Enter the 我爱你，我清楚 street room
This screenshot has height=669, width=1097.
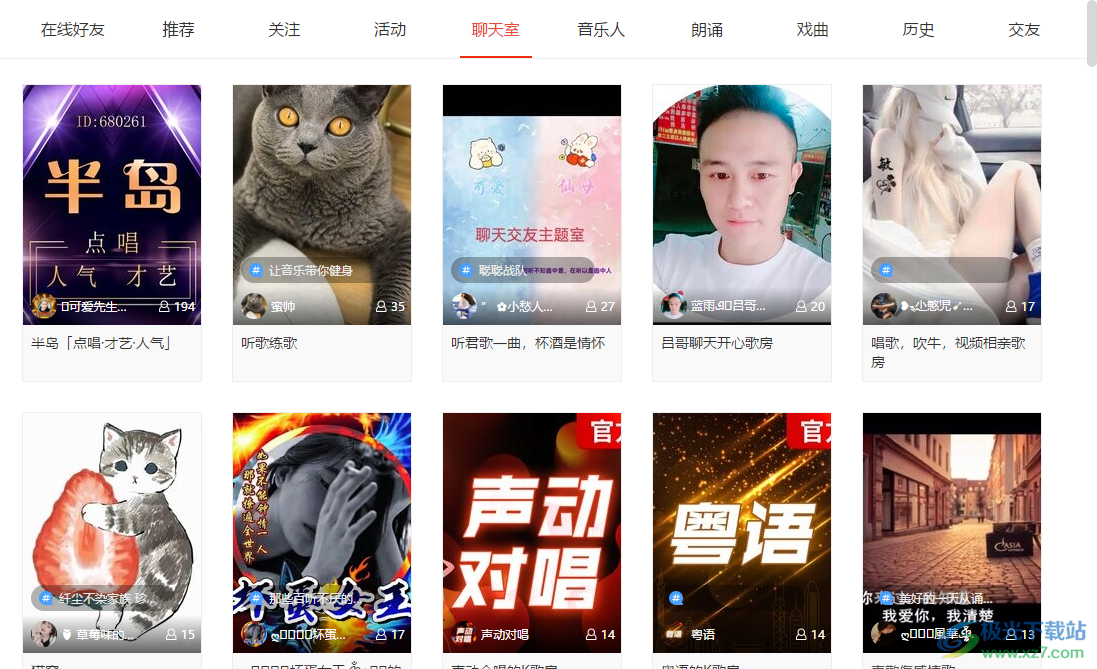click(x=952, y=520)
